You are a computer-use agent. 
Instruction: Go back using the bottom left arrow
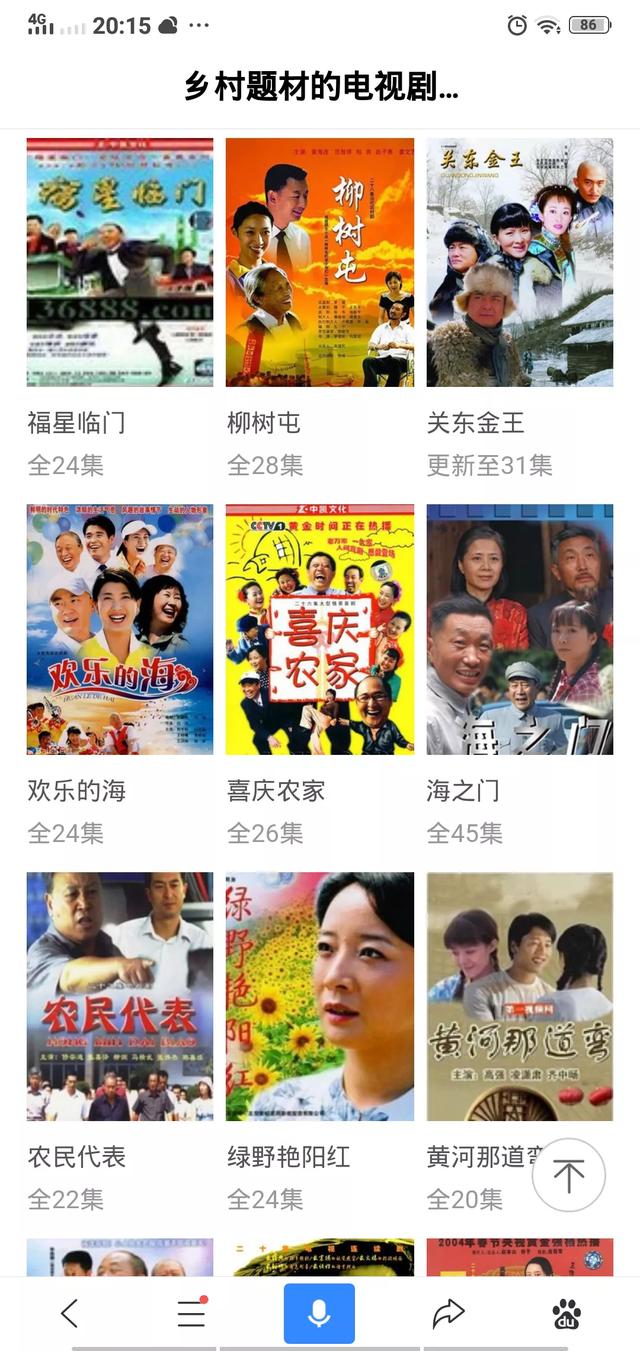click(69, 1313)
